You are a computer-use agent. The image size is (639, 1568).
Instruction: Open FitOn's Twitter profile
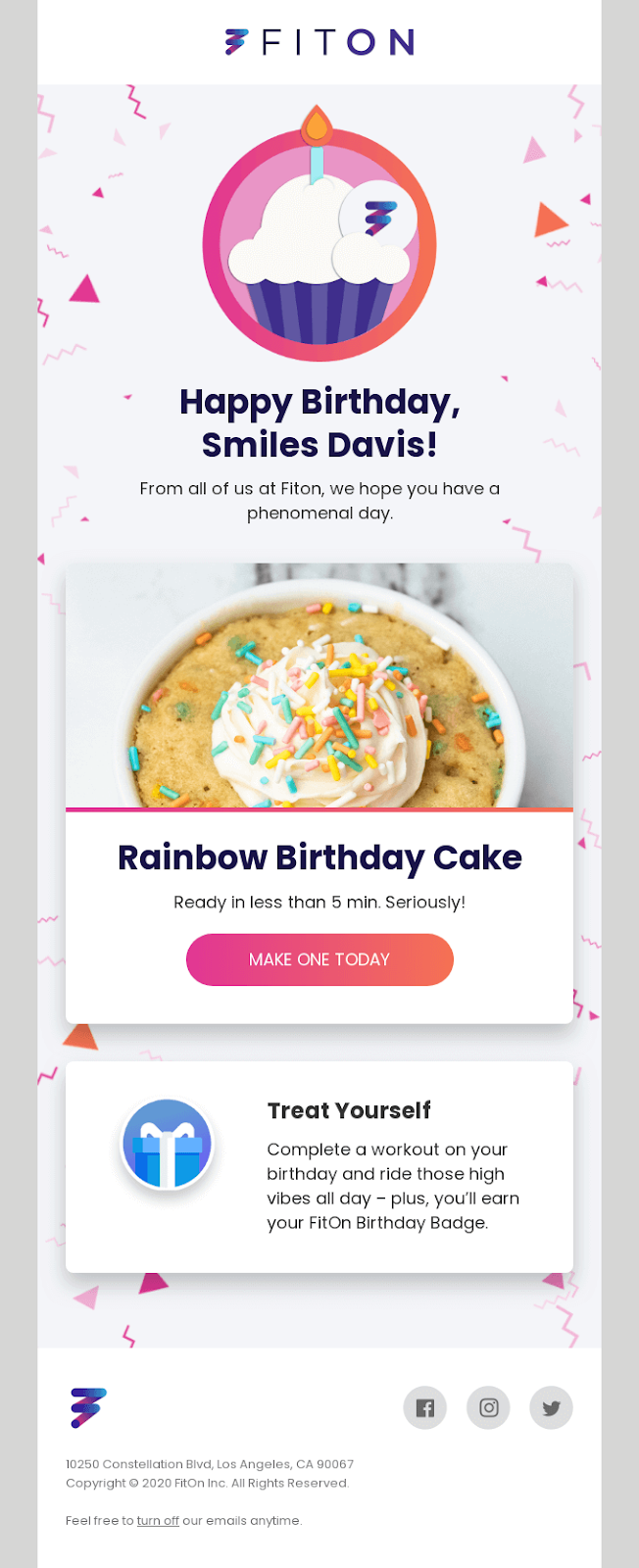click(x=551, y=1408)
